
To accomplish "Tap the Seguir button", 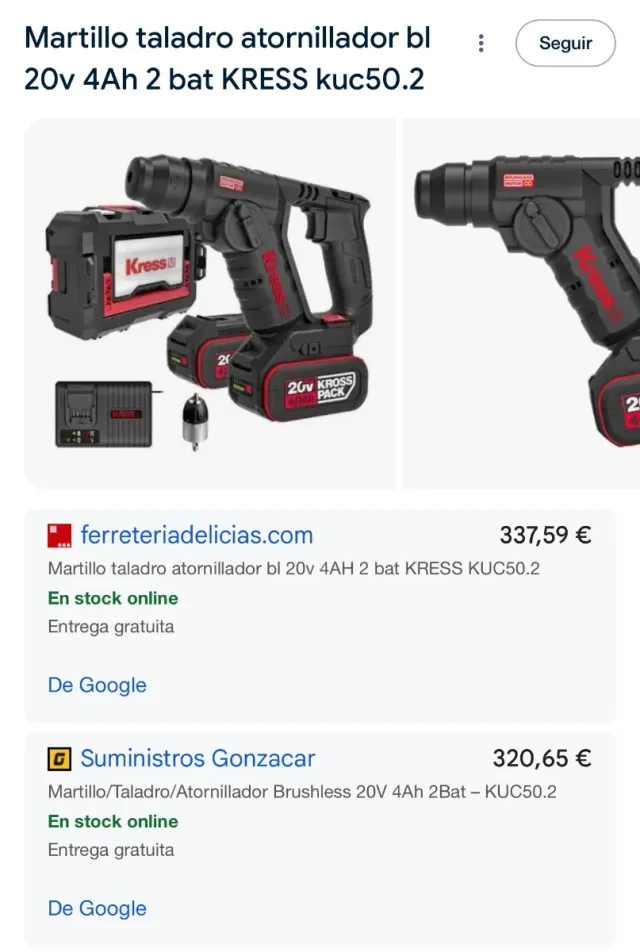I will [x=565, y=44].
